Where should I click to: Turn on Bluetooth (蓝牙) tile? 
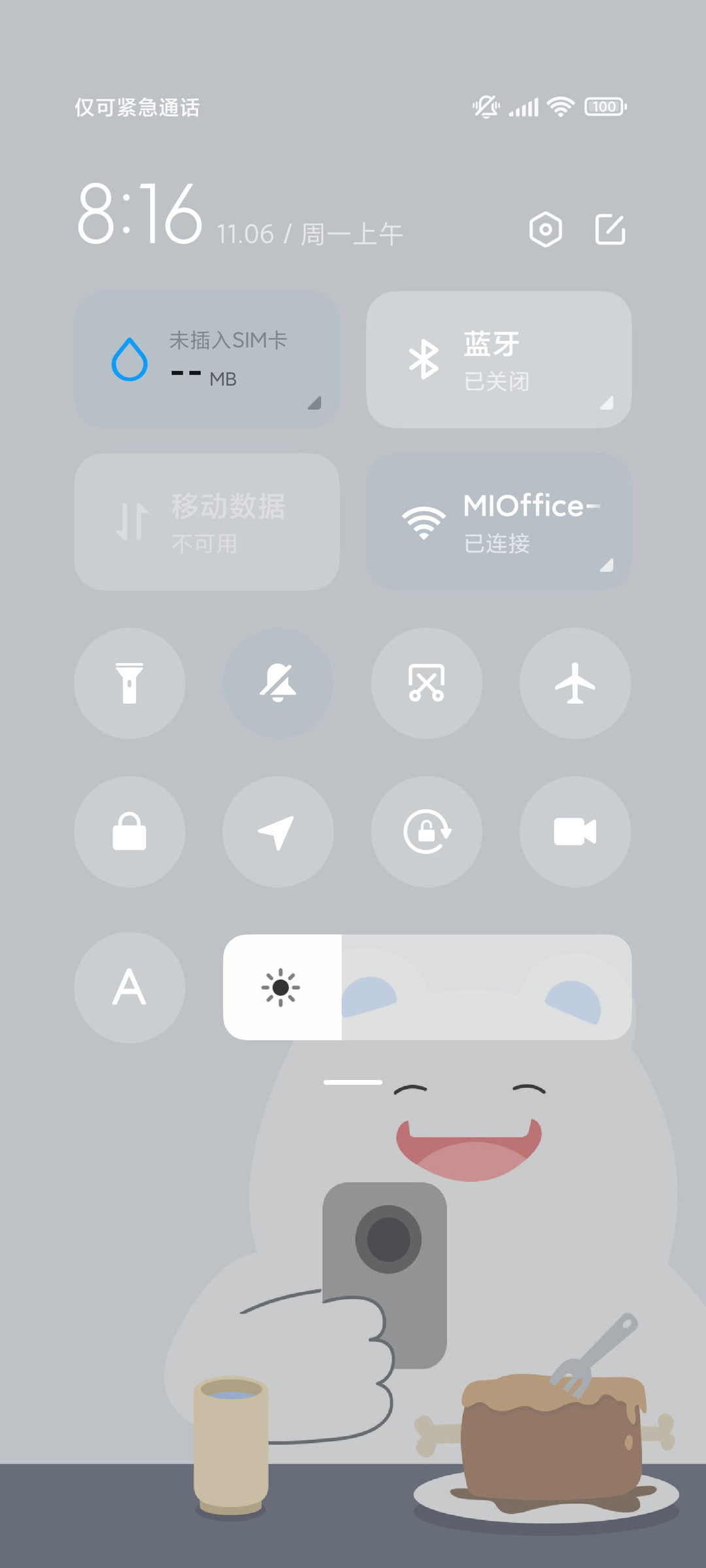tap(499, 359)
